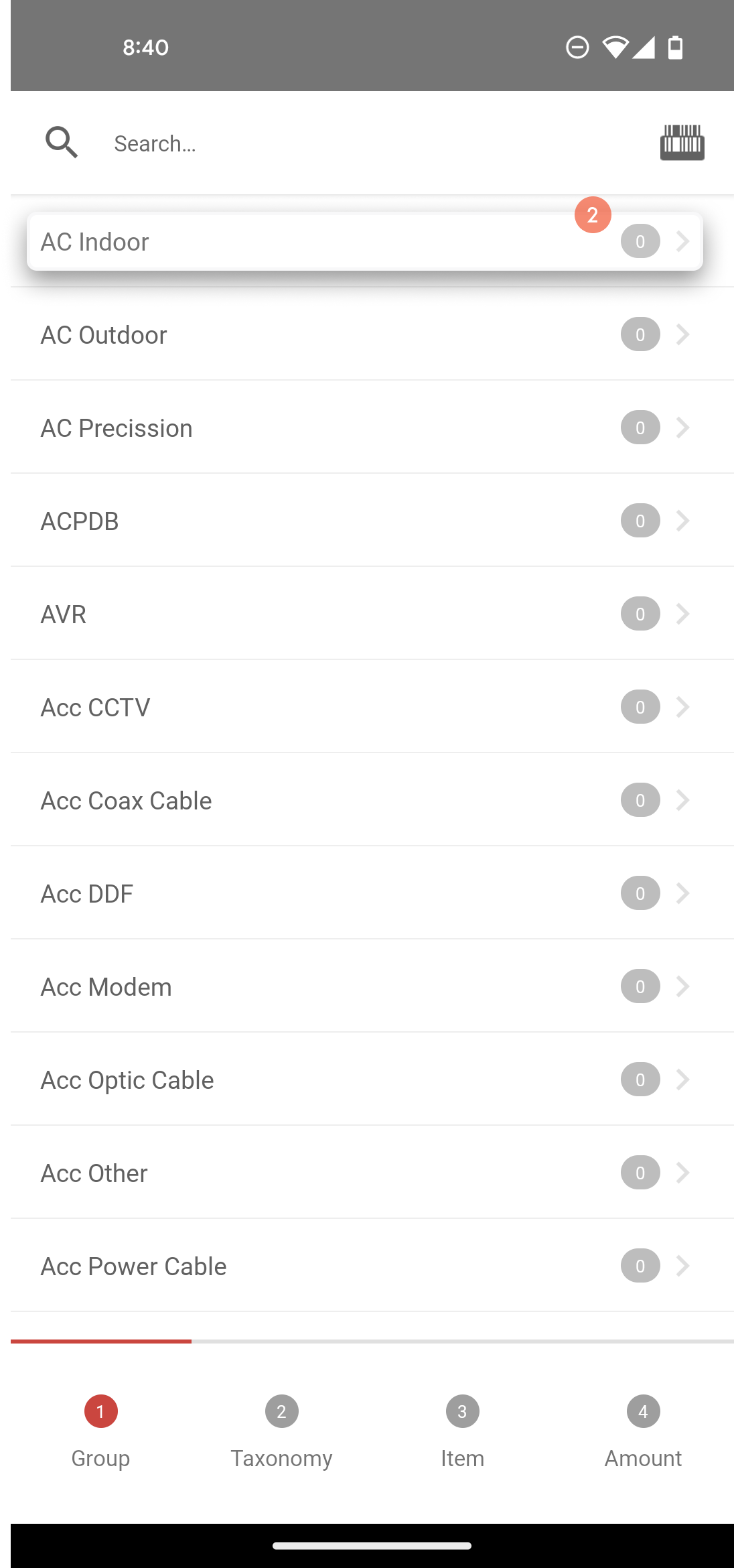The image size is (734, 1568).
Task: Open the Acc Modem group
Action: 372,986
